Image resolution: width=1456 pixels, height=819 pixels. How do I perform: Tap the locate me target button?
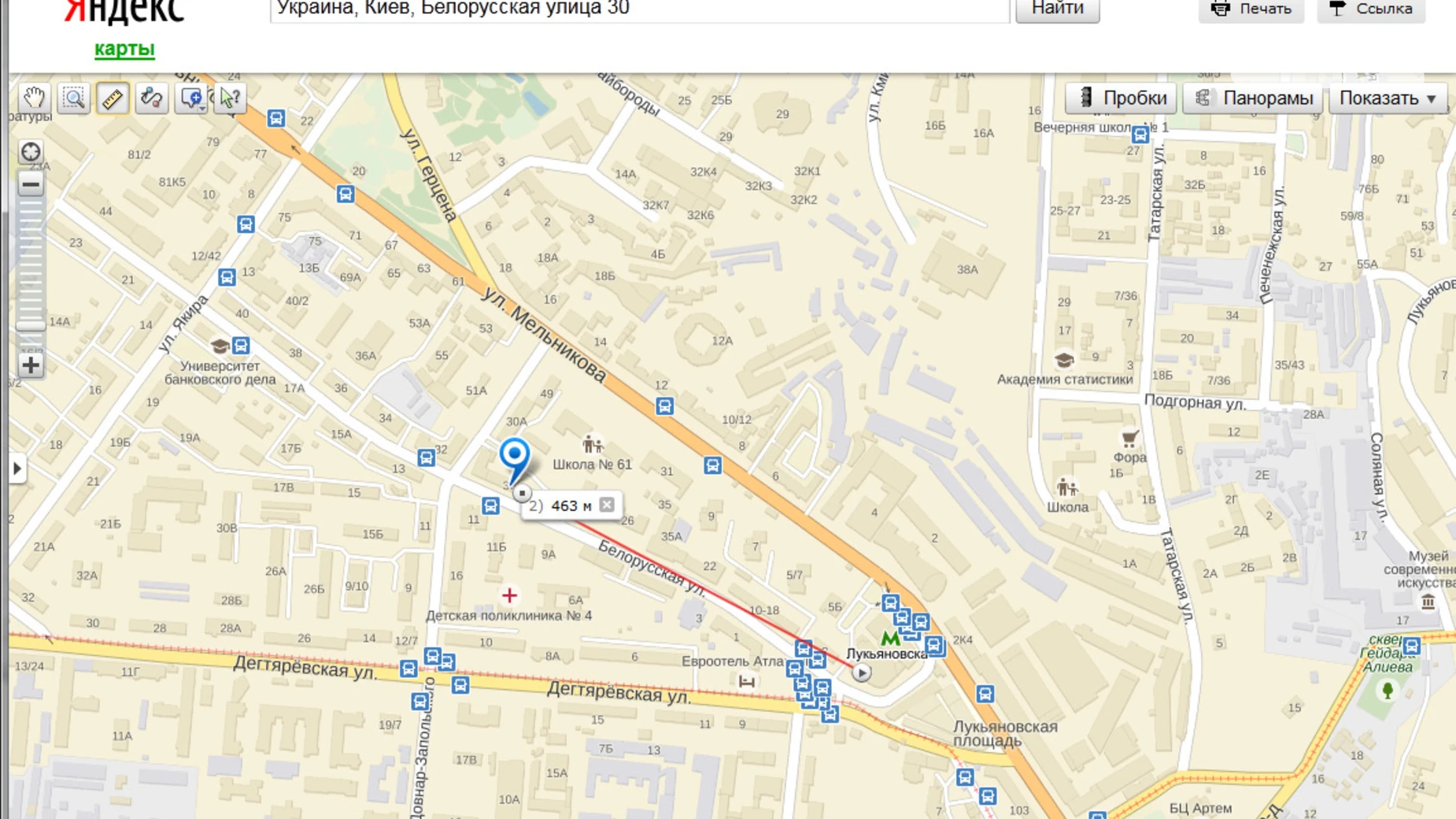click(x=31, y=152)
